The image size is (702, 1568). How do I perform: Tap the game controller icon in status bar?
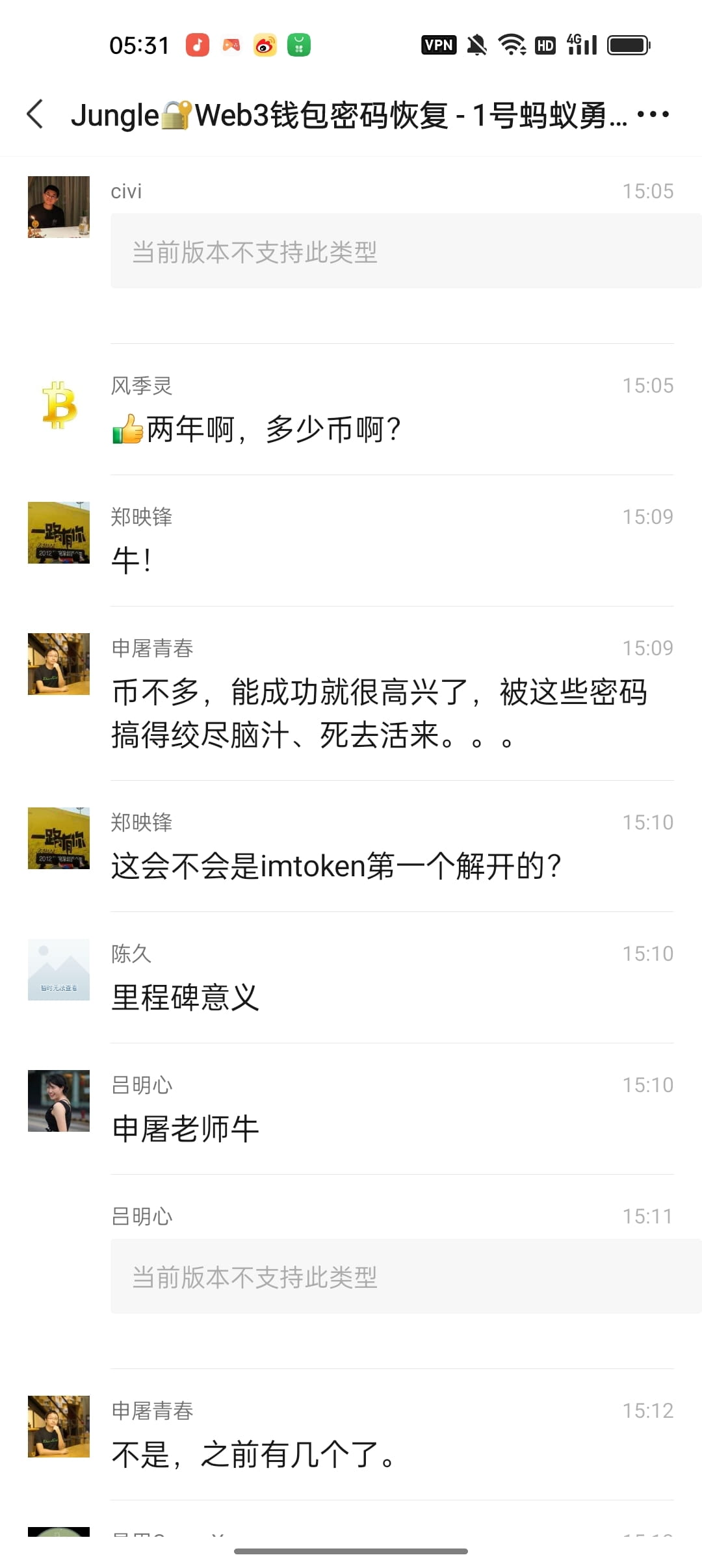pyautogui.click(x=231, y=44)
